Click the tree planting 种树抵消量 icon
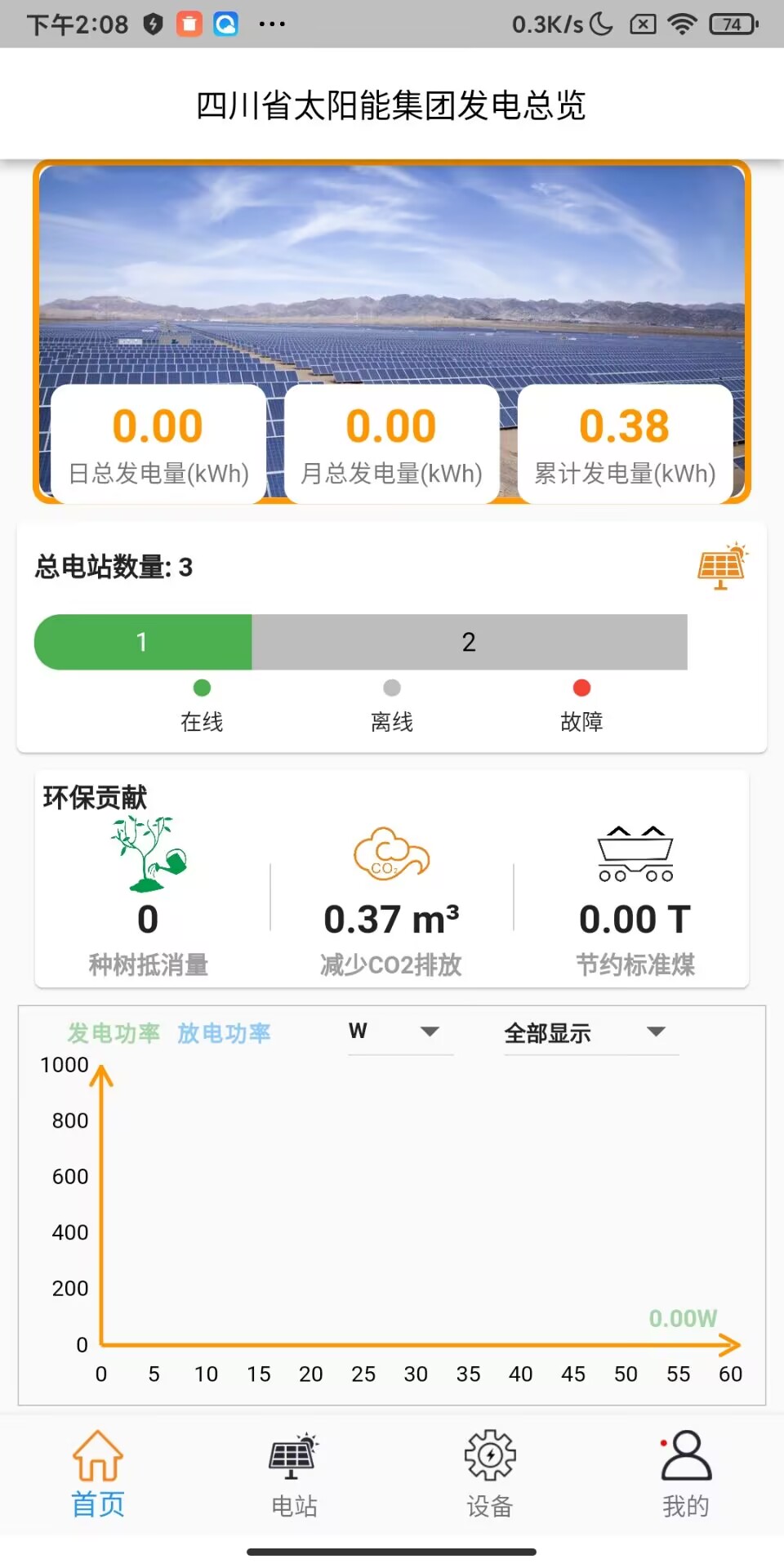Image resolution: width=784 pixels, height=1568 pixels. pyautogui.click(x=147, y=856)
